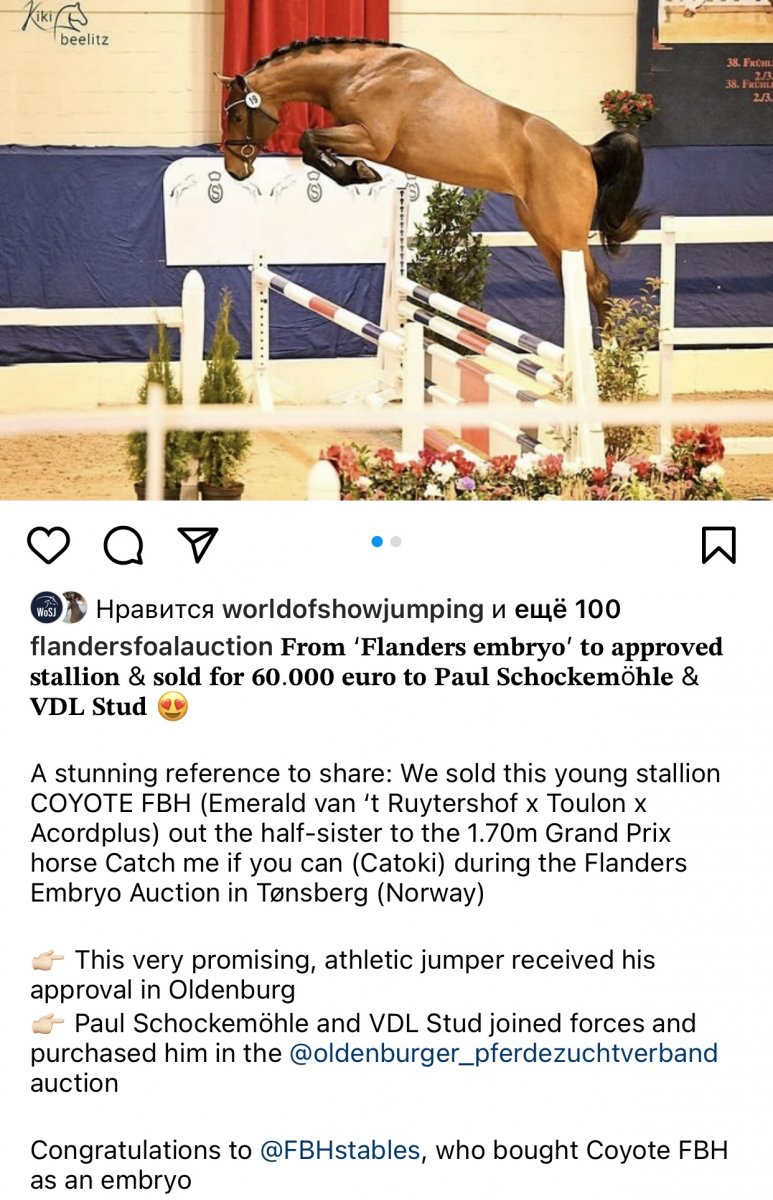Bookmark this post
Screen dimensions: 773x1200
pyautogui.click(x=718, y=545)
